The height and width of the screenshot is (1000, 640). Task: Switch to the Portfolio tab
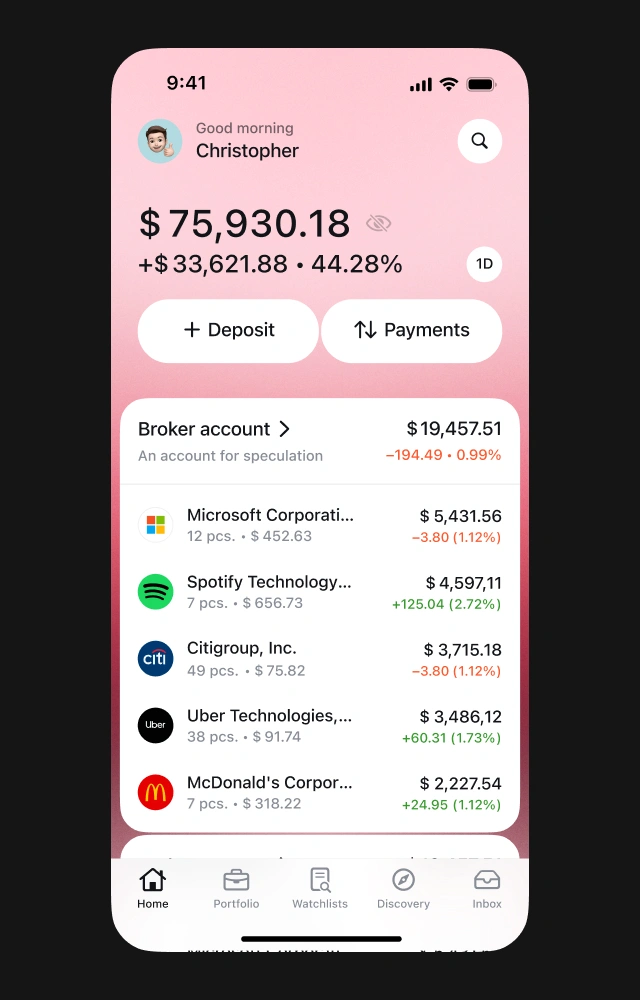pyautogui.click(x=236, y=888)
